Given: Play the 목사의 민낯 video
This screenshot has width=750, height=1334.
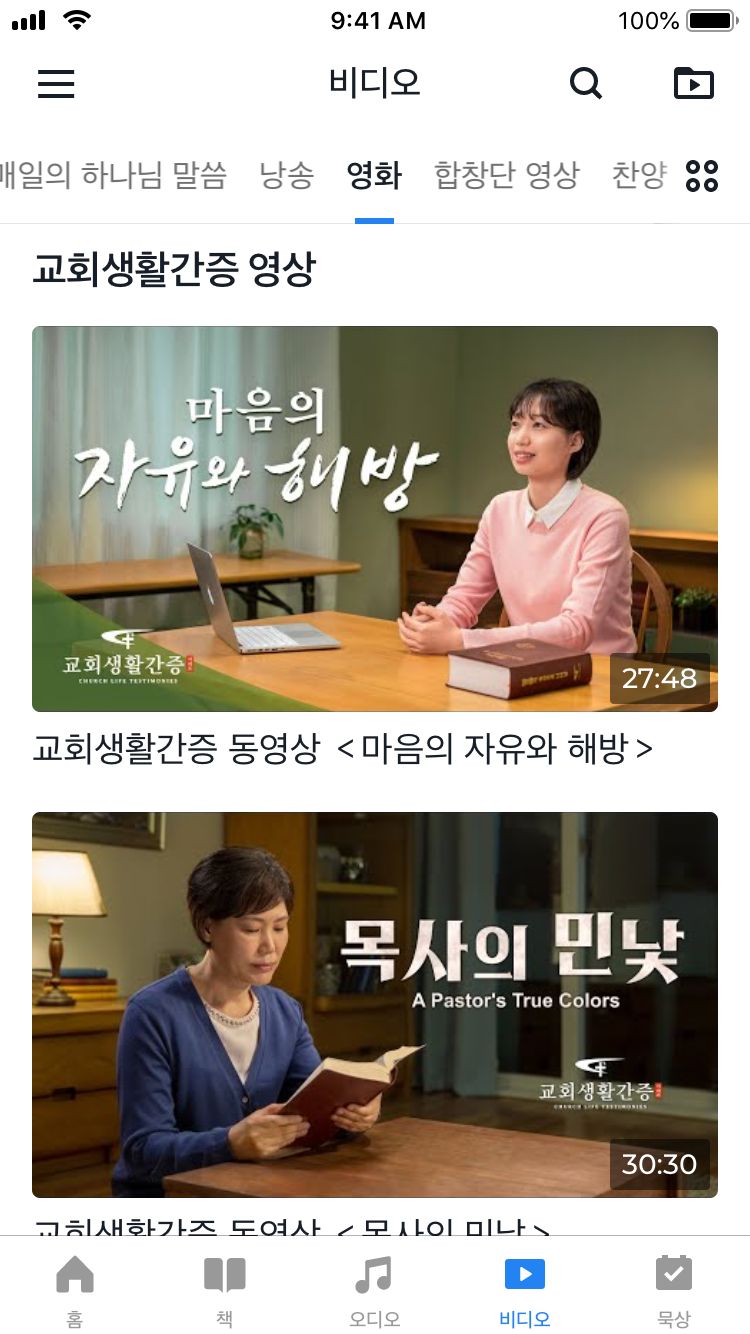Looking at the screenshot, I should click(x=374, y=1004).
